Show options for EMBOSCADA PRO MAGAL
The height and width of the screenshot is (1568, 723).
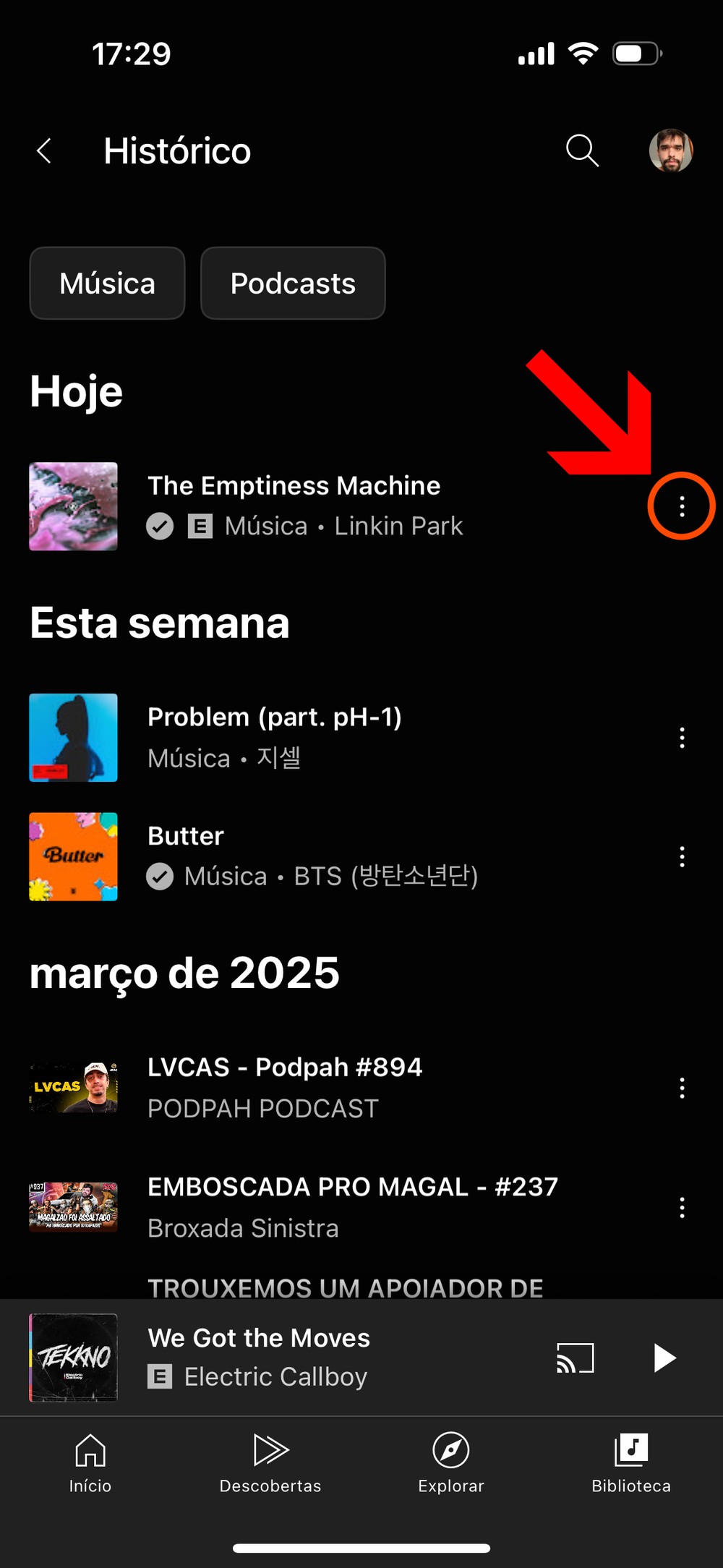(x=682, y=1207)
